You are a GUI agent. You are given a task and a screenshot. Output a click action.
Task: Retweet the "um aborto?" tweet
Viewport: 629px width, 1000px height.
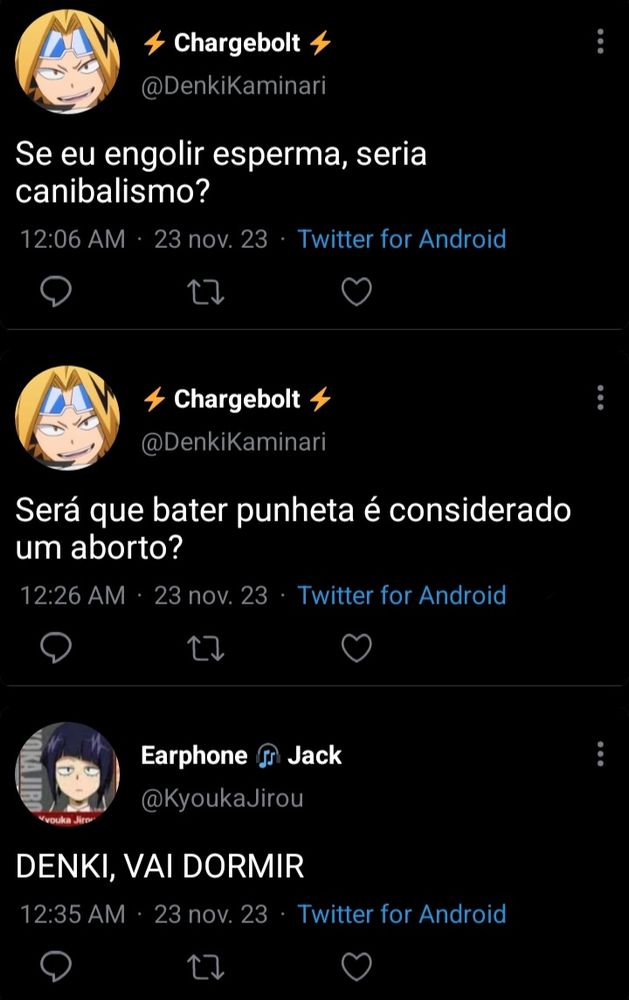(x=207, y=648)
